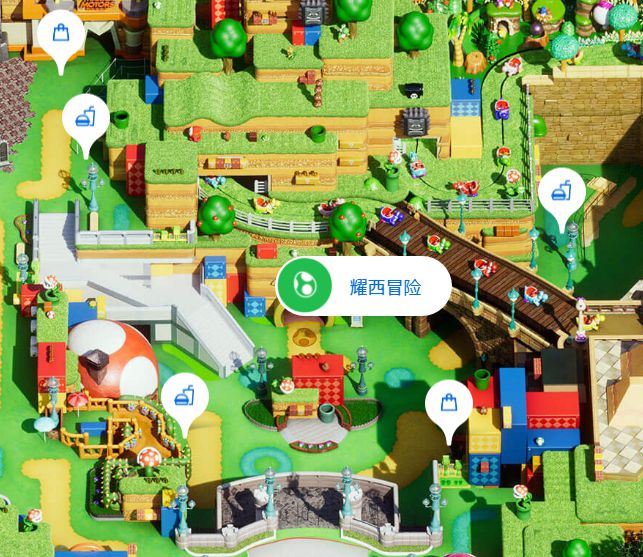Select the dining pin beside the wooden bridge
The image size is (643, 557).
561,192
